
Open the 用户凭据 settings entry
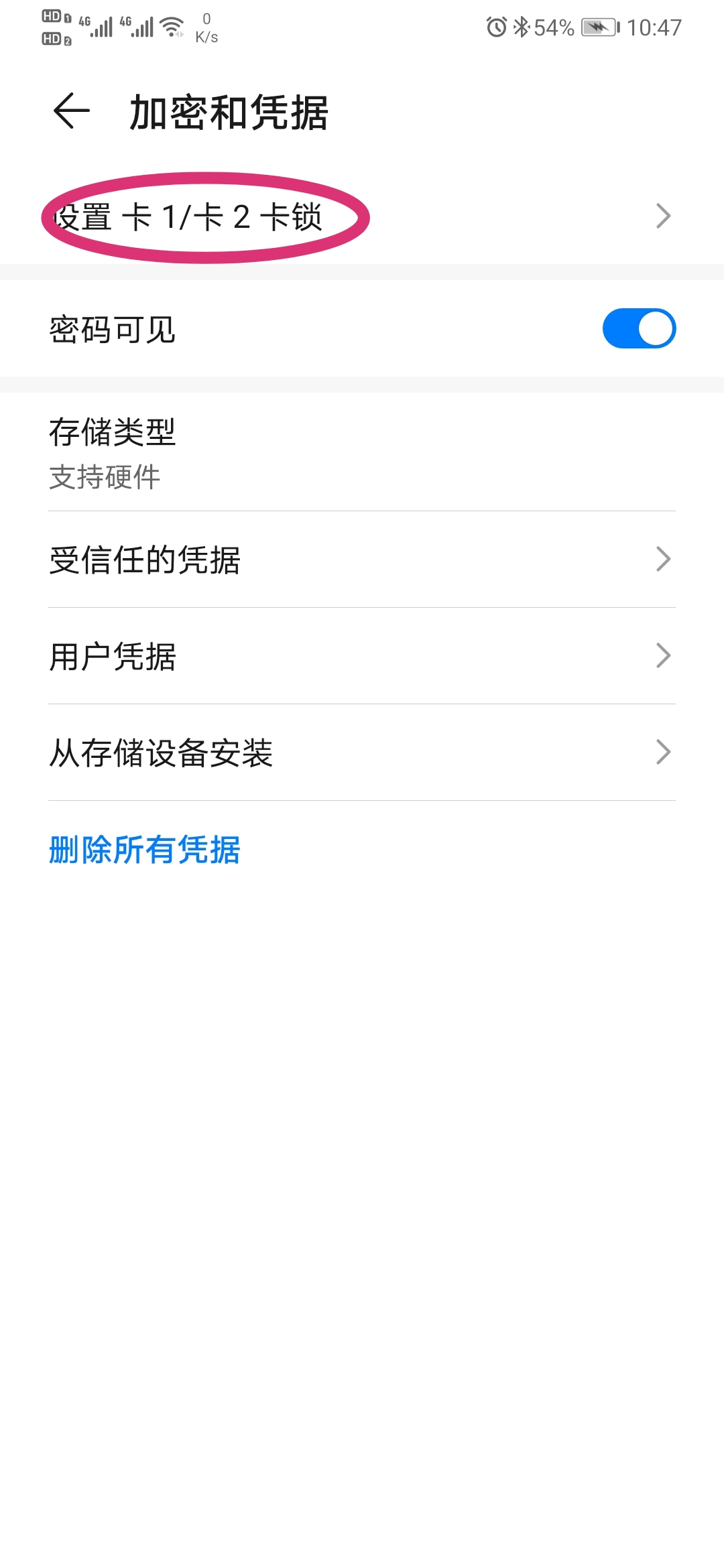pyautogui.click(x=268, y=656)
